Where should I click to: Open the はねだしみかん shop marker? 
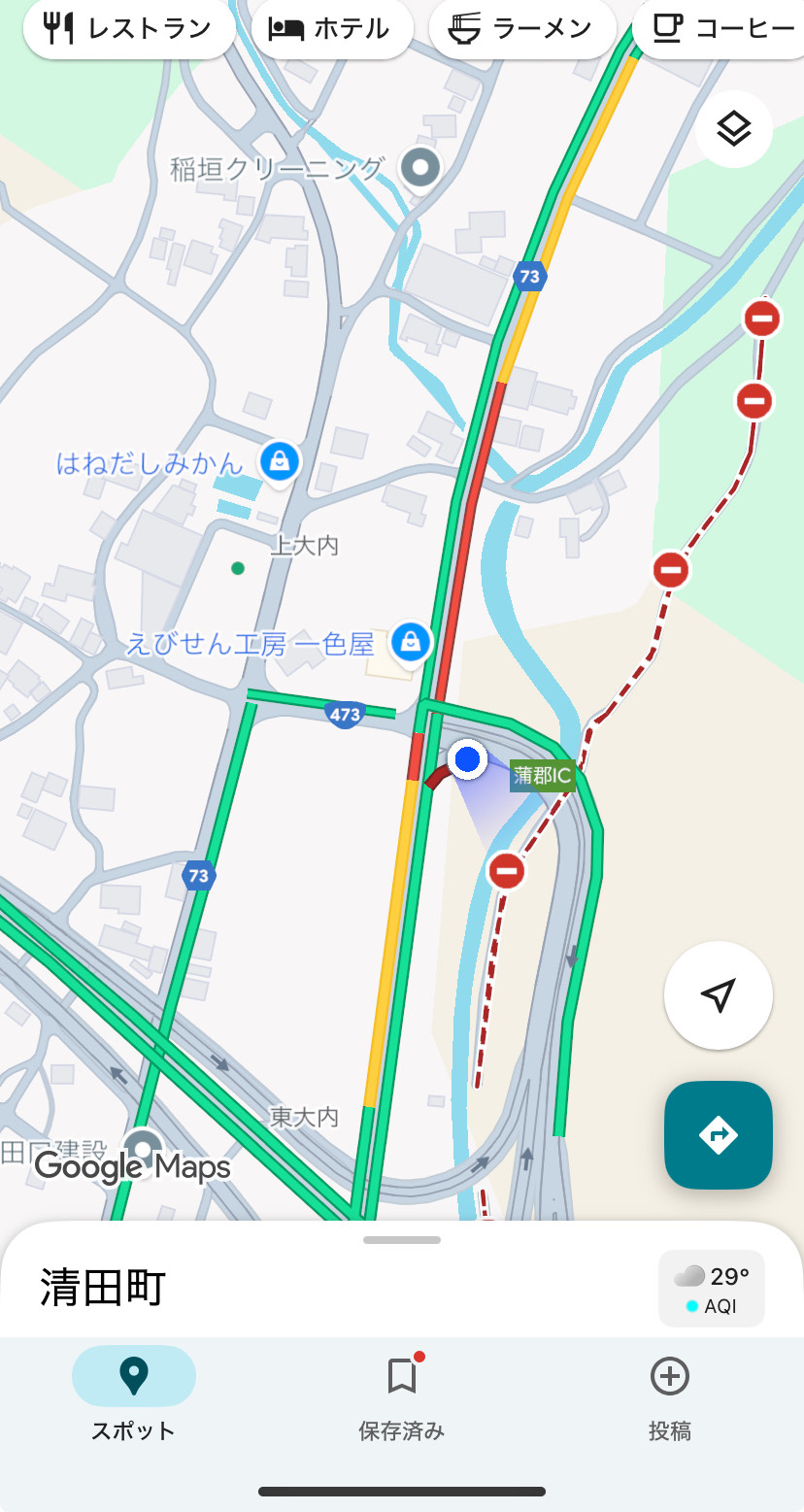click(x=280, y=461)
